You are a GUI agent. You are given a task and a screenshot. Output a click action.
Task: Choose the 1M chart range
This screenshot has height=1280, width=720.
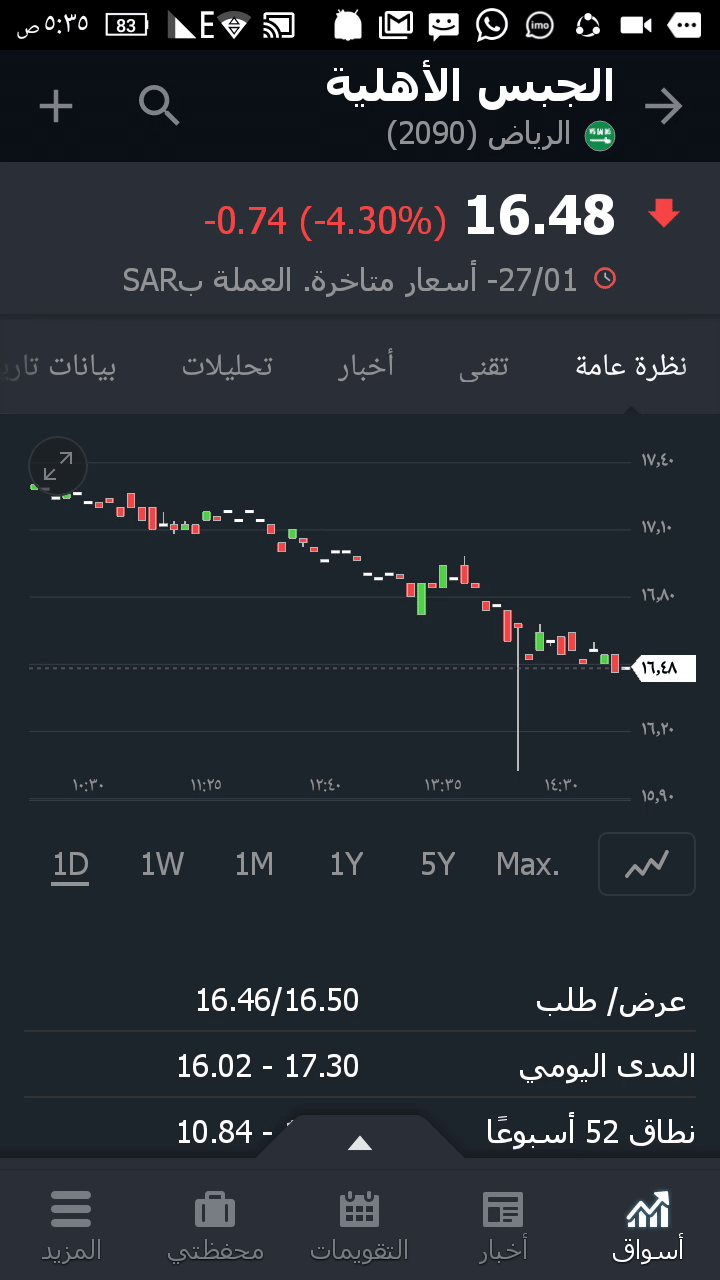(x=254, y=864)
